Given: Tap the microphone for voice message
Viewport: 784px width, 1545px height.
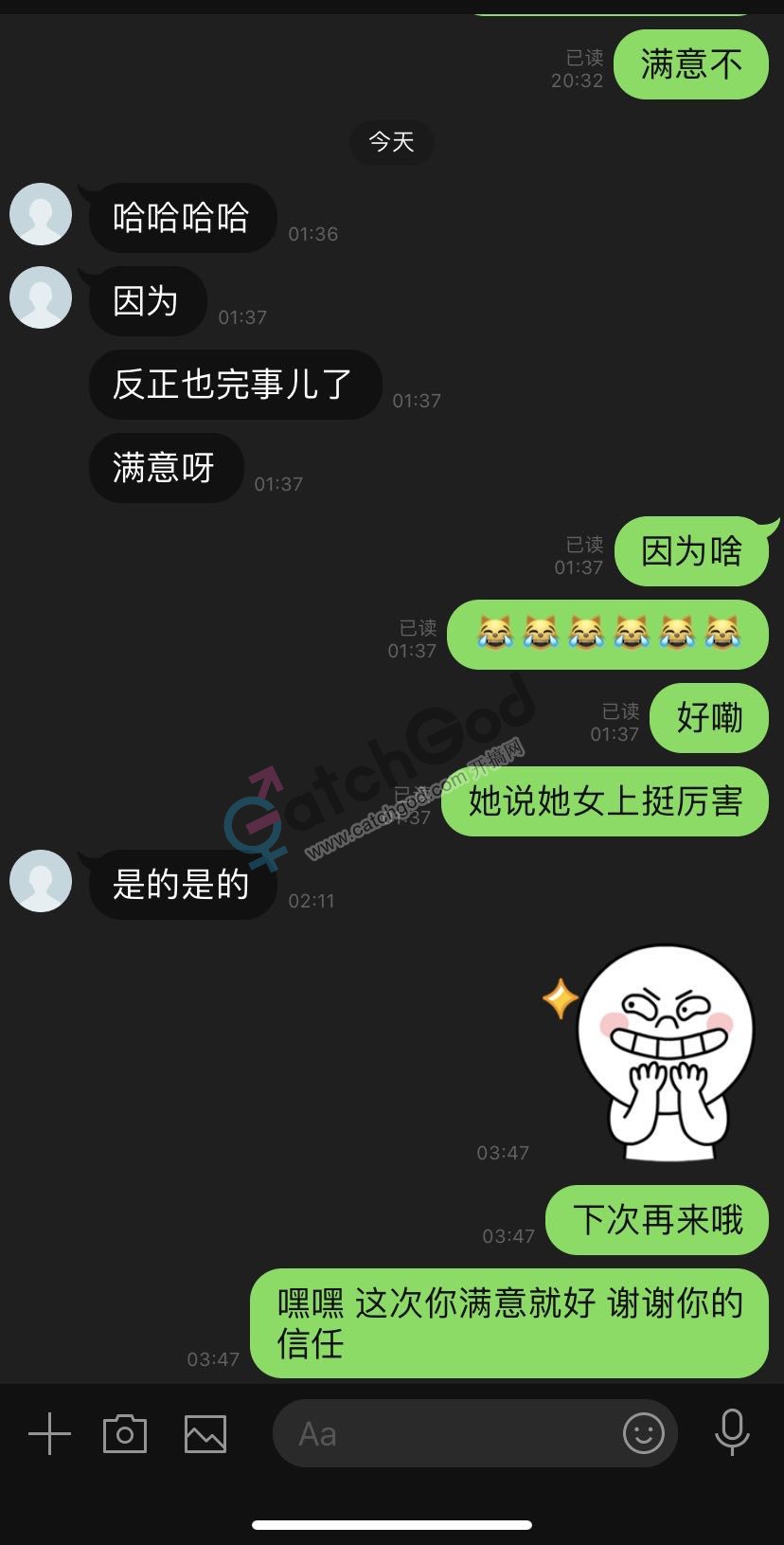Looking at the screenshot, I should (x=732, y=1432).
